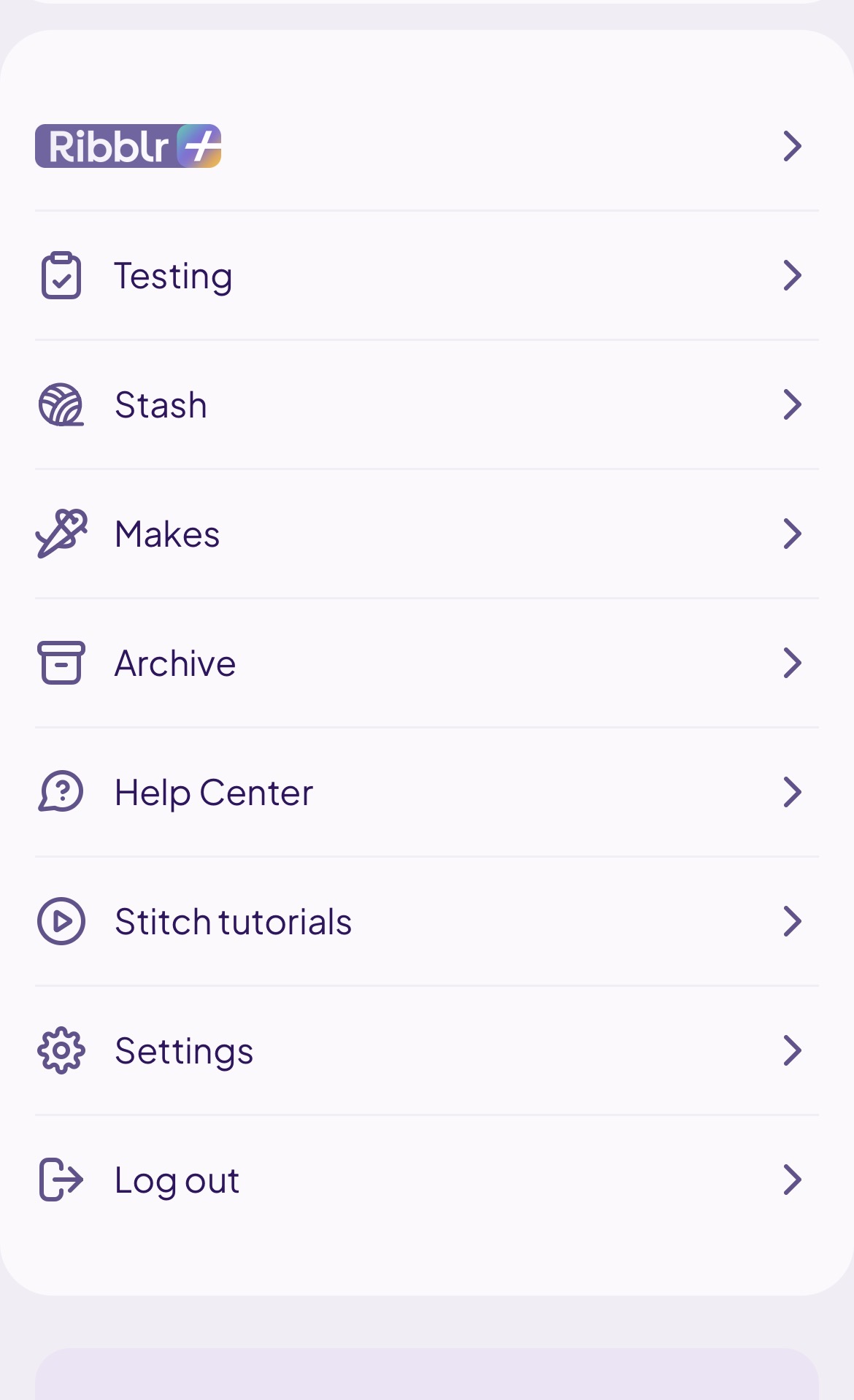Select Log out
This screenshot has height=1400, width=854.
point(177,1180)
